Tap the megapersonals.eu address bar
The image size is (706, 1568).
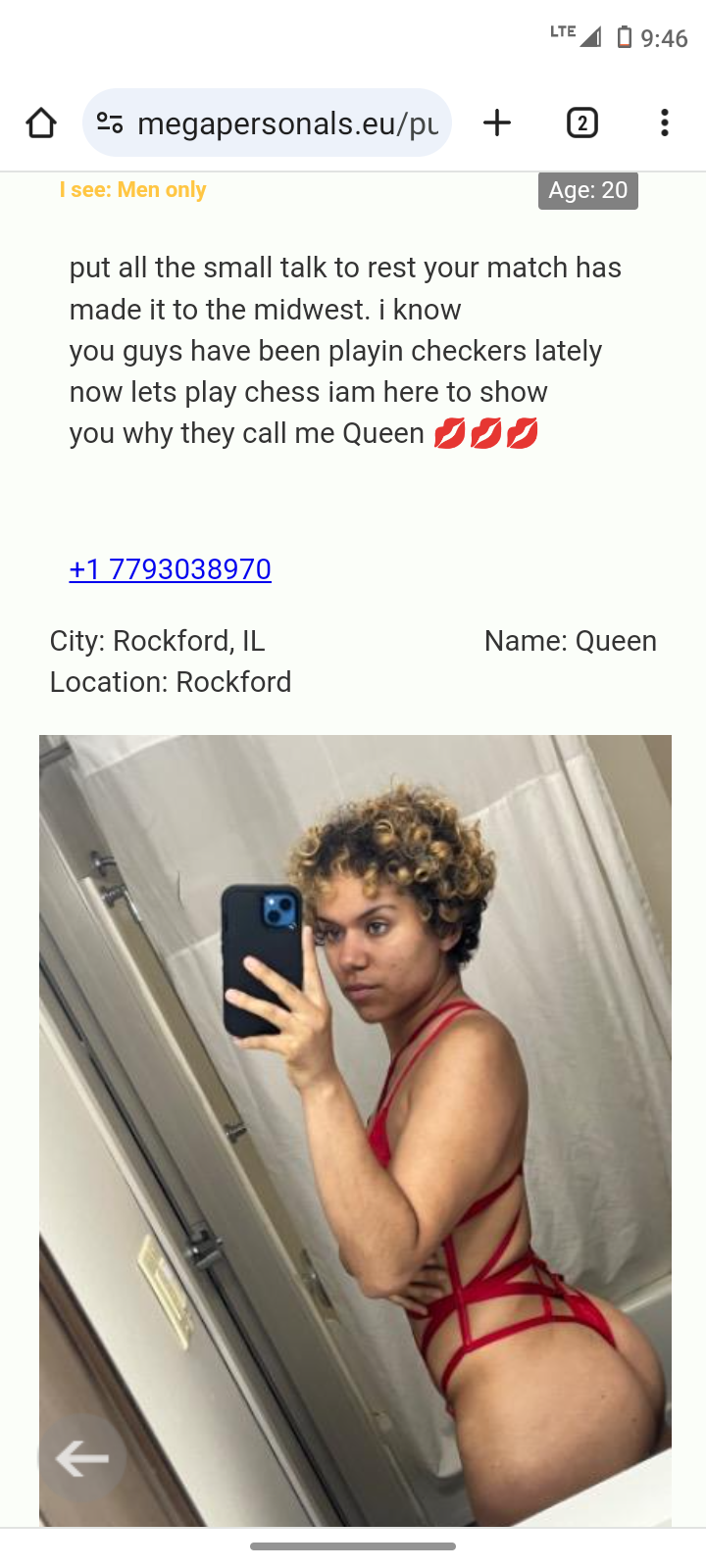(286, 123)
